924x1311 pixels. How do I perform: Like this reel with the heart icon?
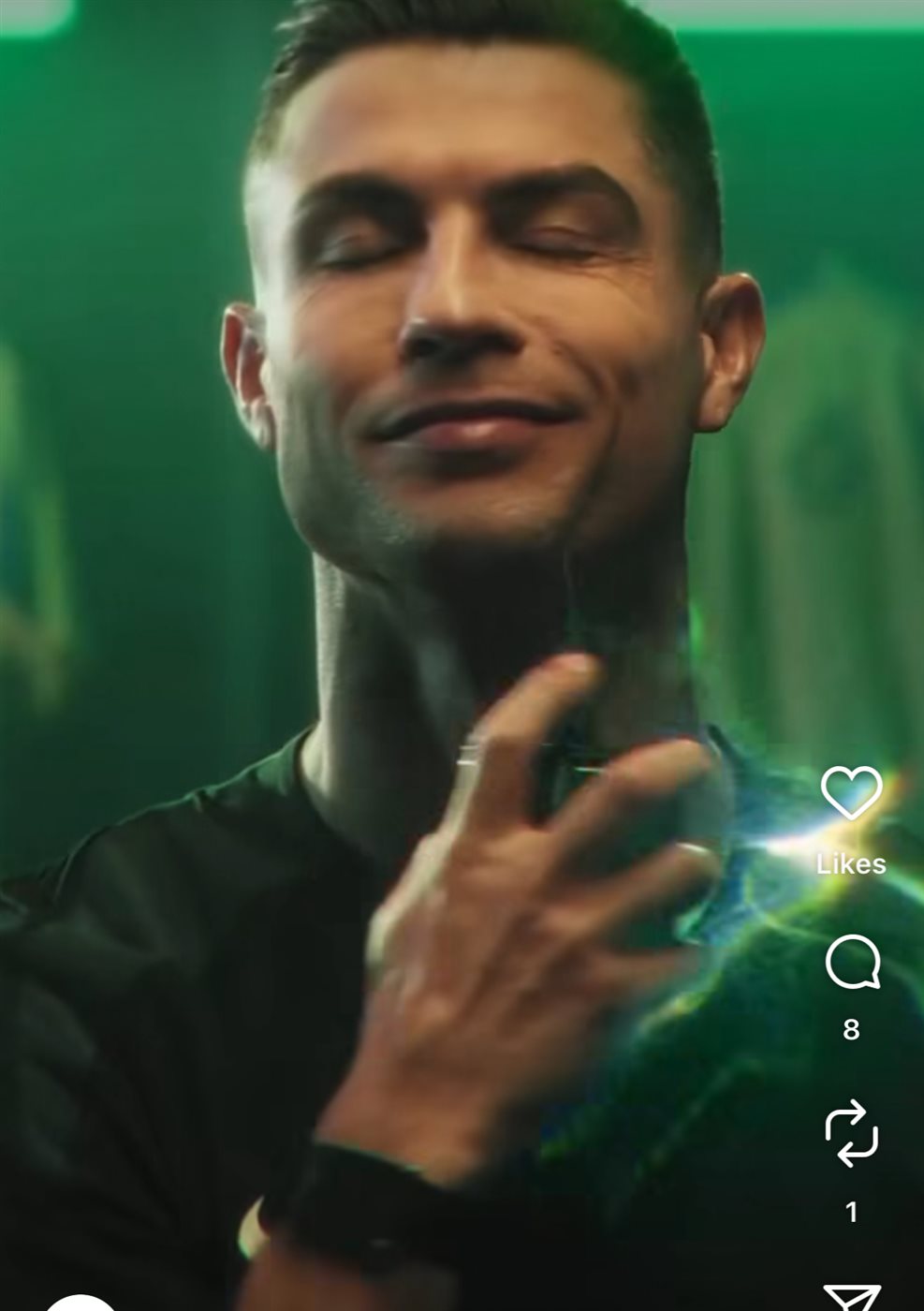(x=851, y=792)
